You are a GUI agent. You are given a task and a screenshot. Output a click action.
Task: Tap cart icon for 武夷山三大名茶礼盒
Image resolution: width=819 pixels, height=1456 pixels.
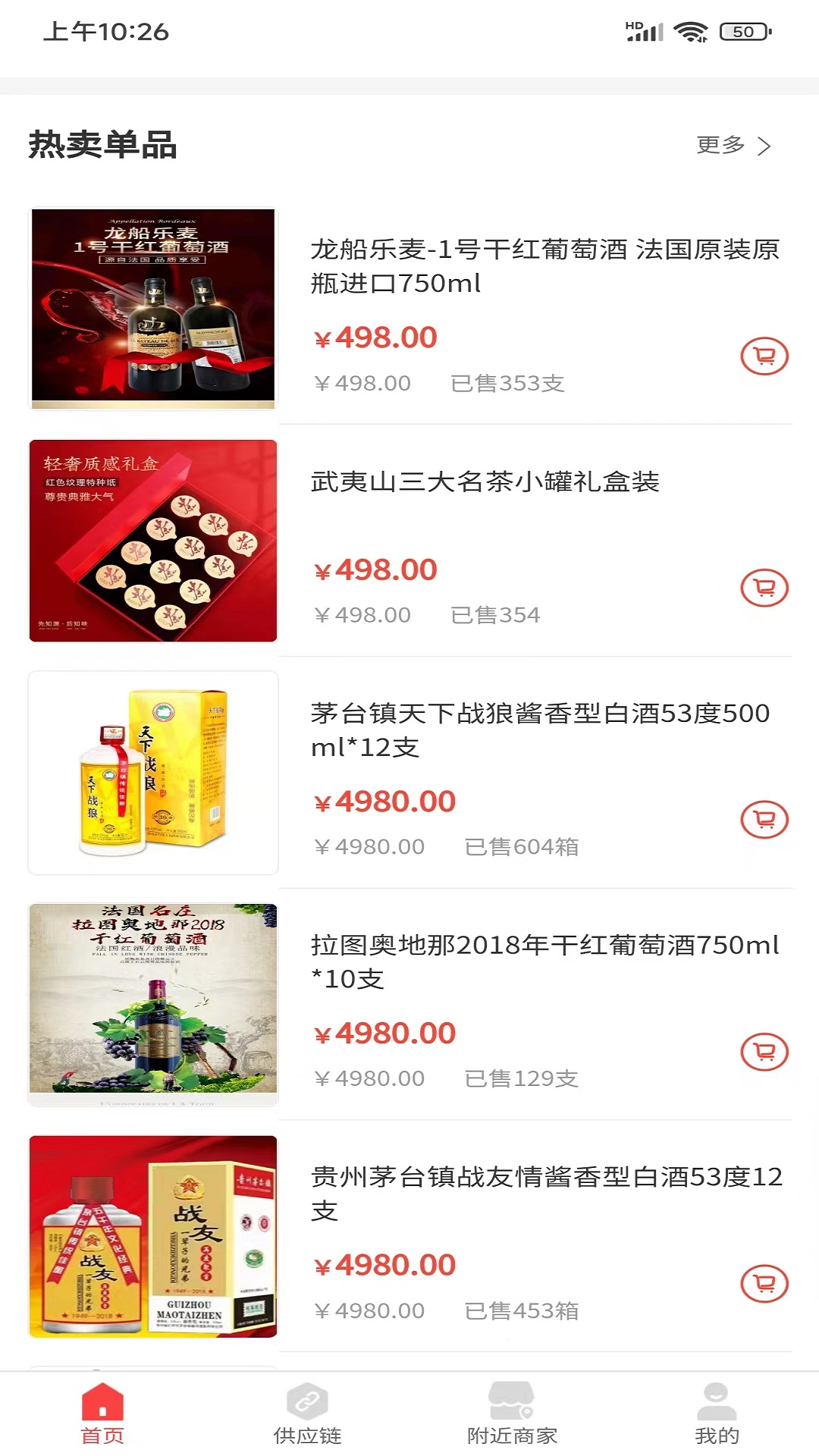click(x=766, y=587)
